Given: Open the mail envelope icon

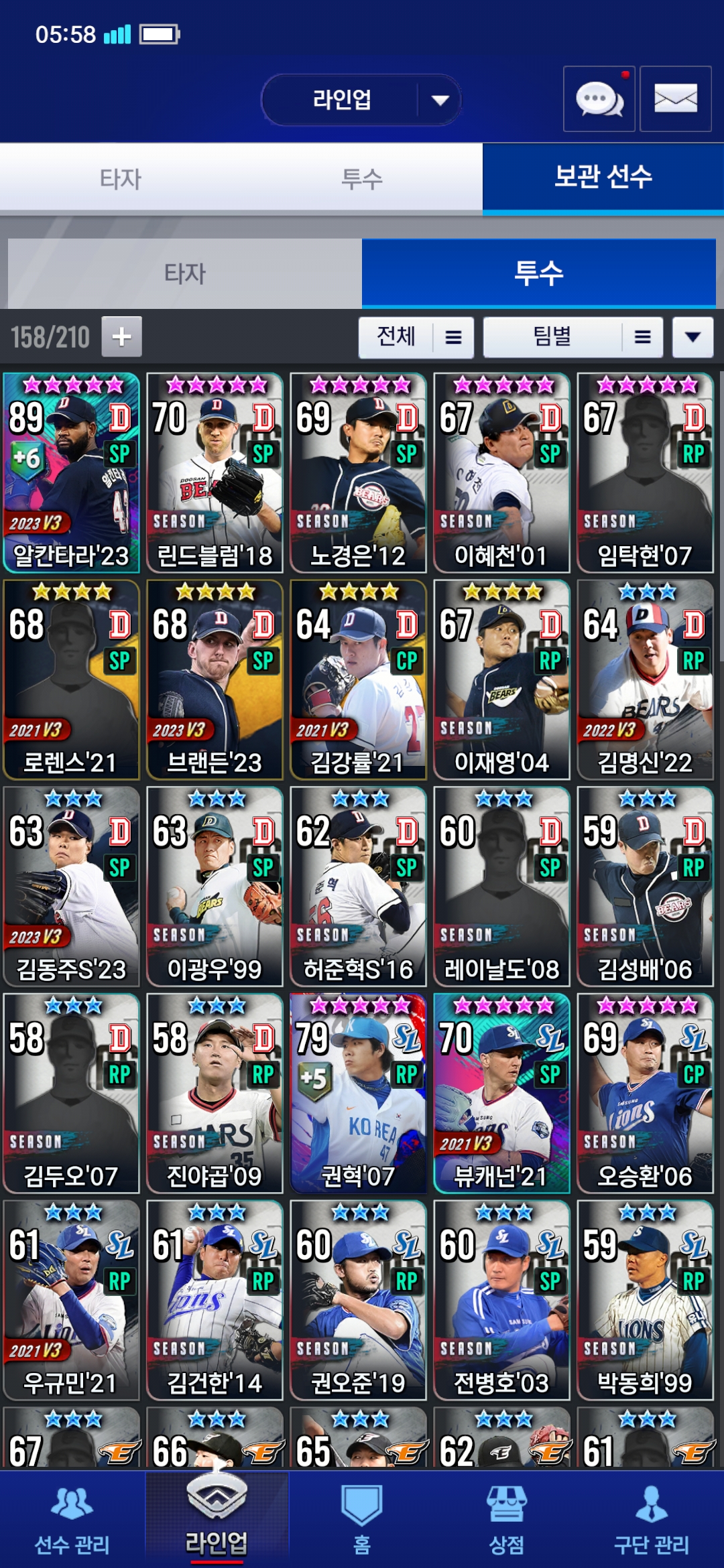Looking at the screenshot, I should coord(675,99).
